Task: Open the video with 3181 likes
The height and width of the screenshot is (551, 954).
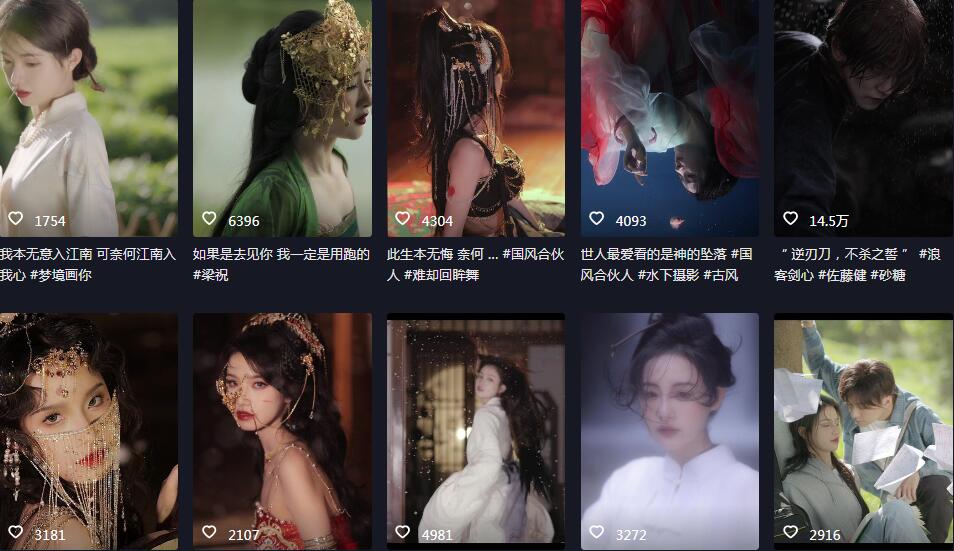Action: 88,430
